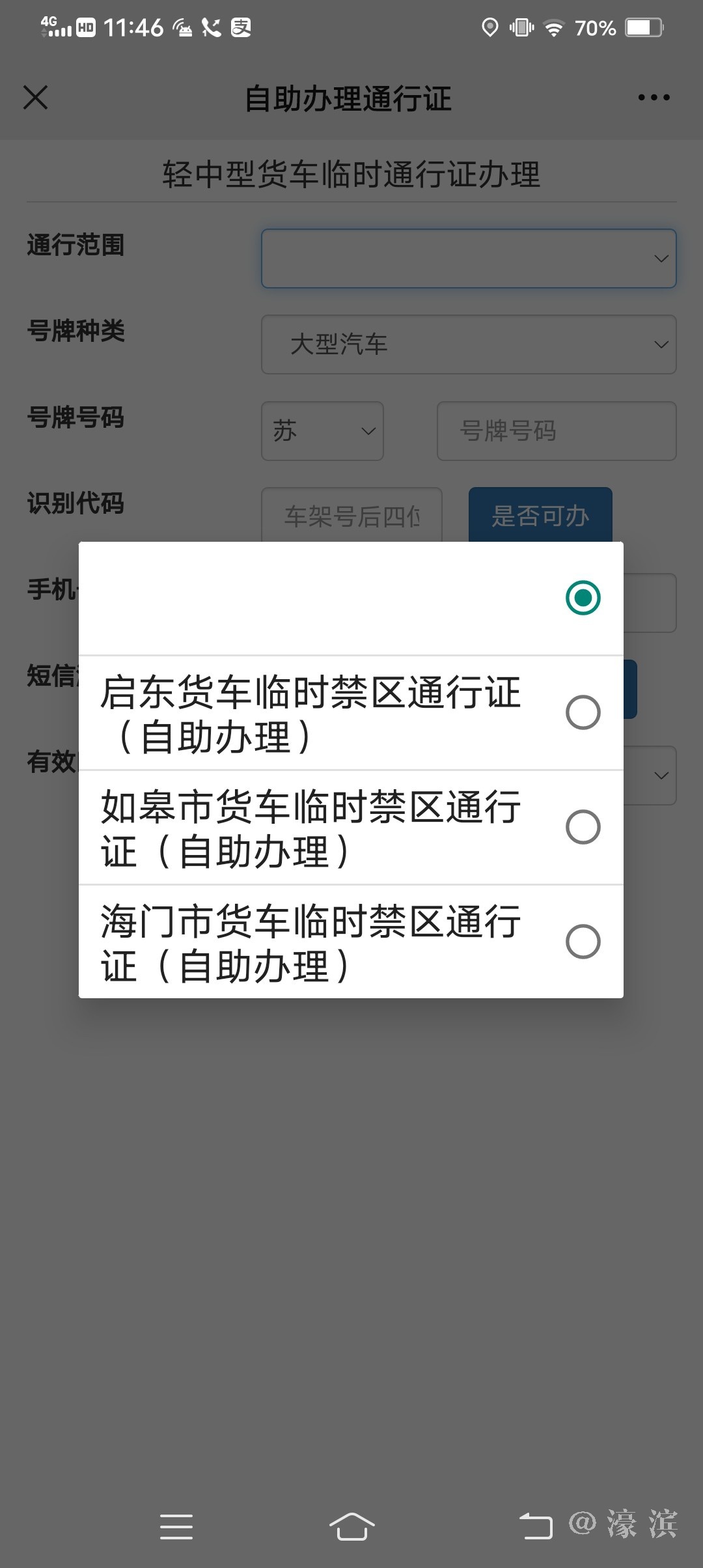Open the province prefix dropdown 苏
This screenshot has width=703, height=1568.
click(322, 431)
